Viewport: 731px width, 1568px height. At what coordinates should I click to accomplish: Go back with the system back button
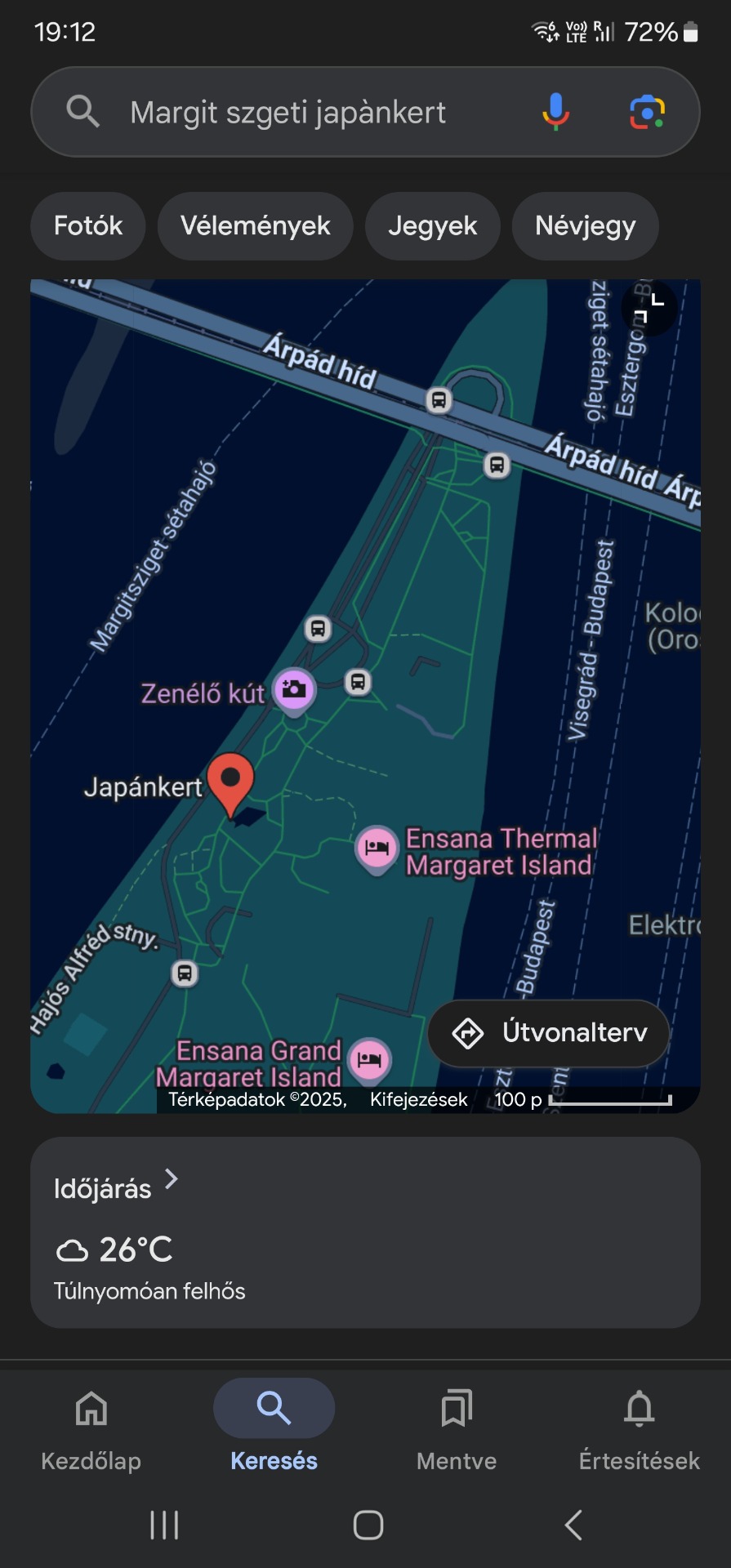click(x=573, y=1525)
